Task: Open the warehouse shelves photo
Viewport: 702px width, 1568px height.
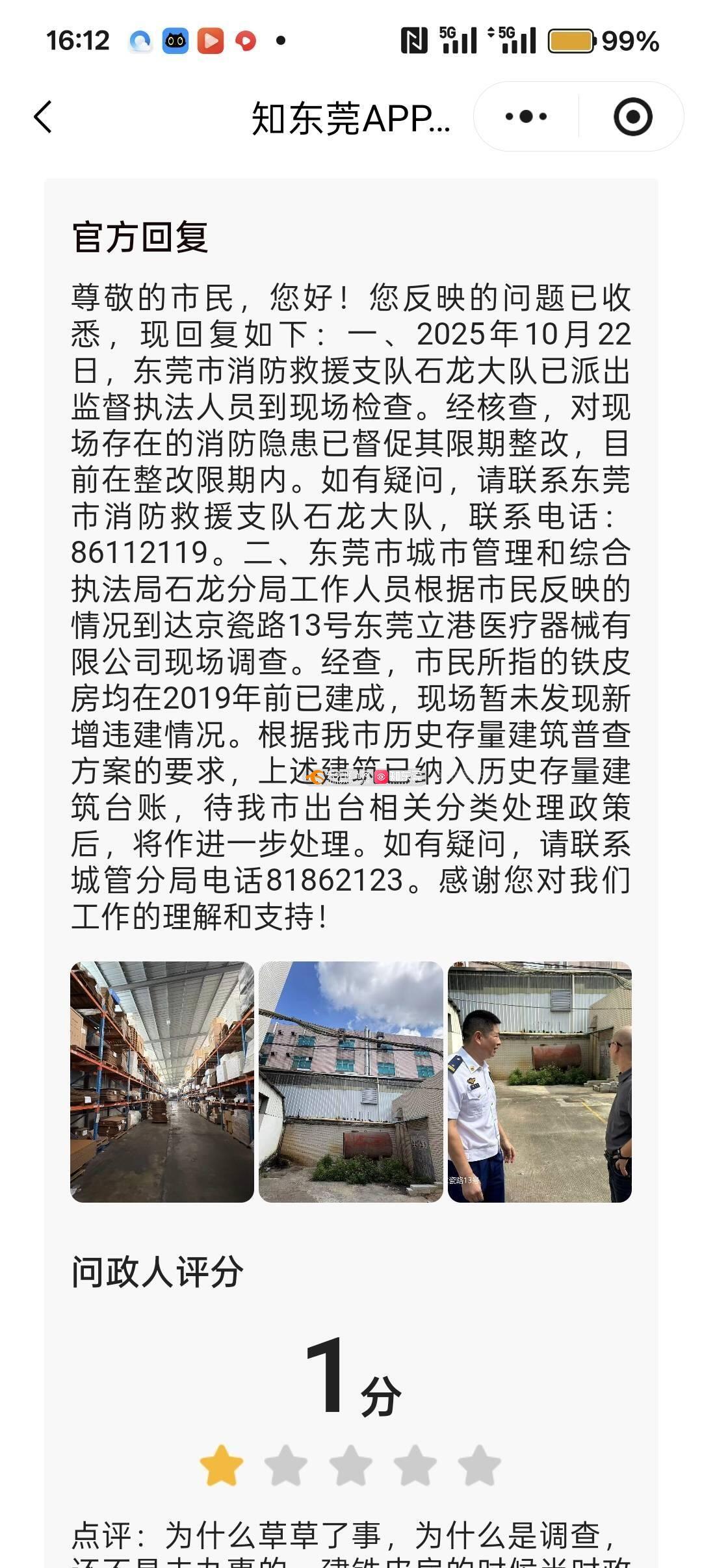Action: coord(162,1082)
